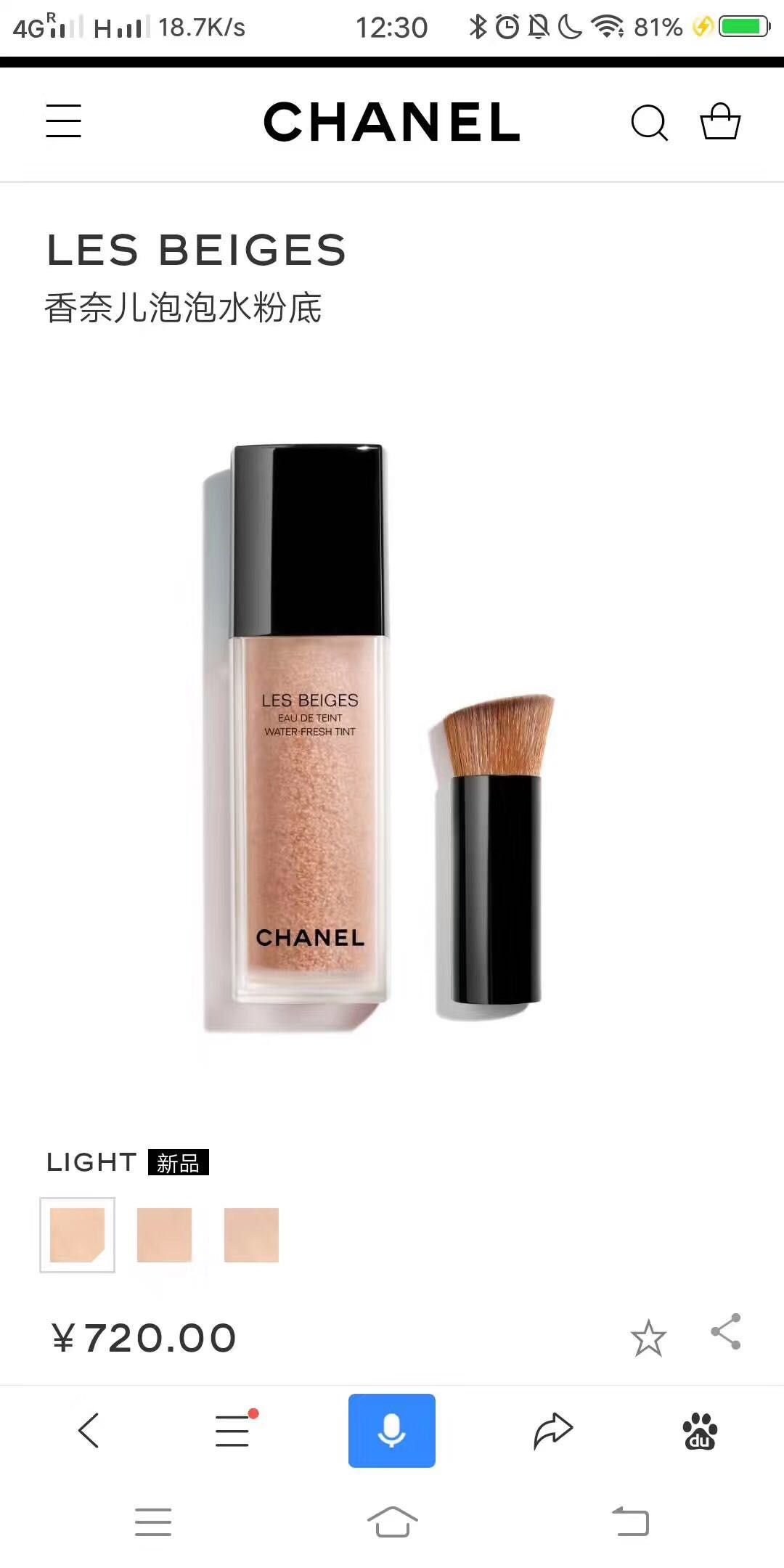Tap the browser forward share arrow
Viewport: 784px width, 1568px height.
(x=553, y=1431)
